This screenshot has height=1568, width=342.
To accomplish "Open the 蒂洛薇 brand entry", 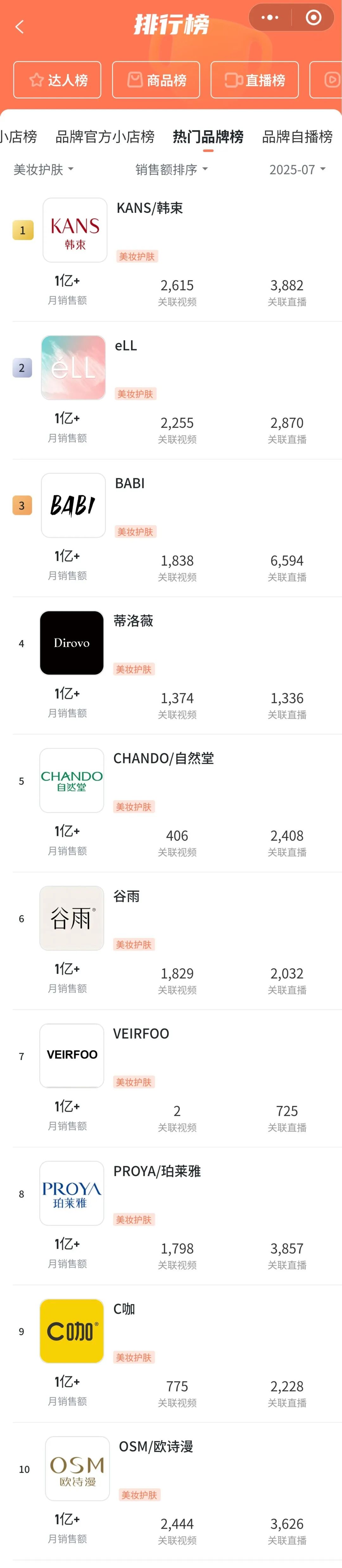I will click(x=133, y=621).
